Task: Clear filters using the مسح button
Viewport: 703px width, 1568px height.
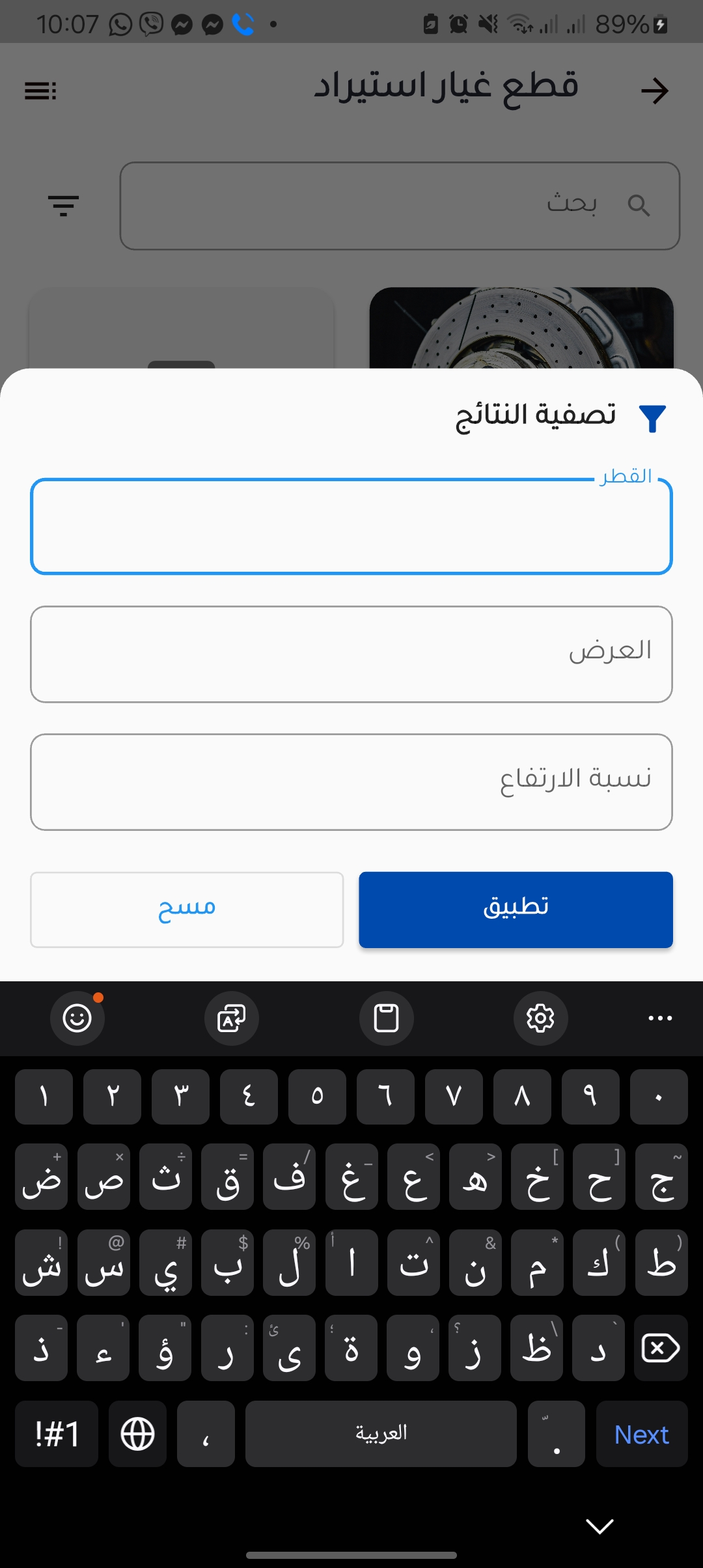Action: (187, 909)
